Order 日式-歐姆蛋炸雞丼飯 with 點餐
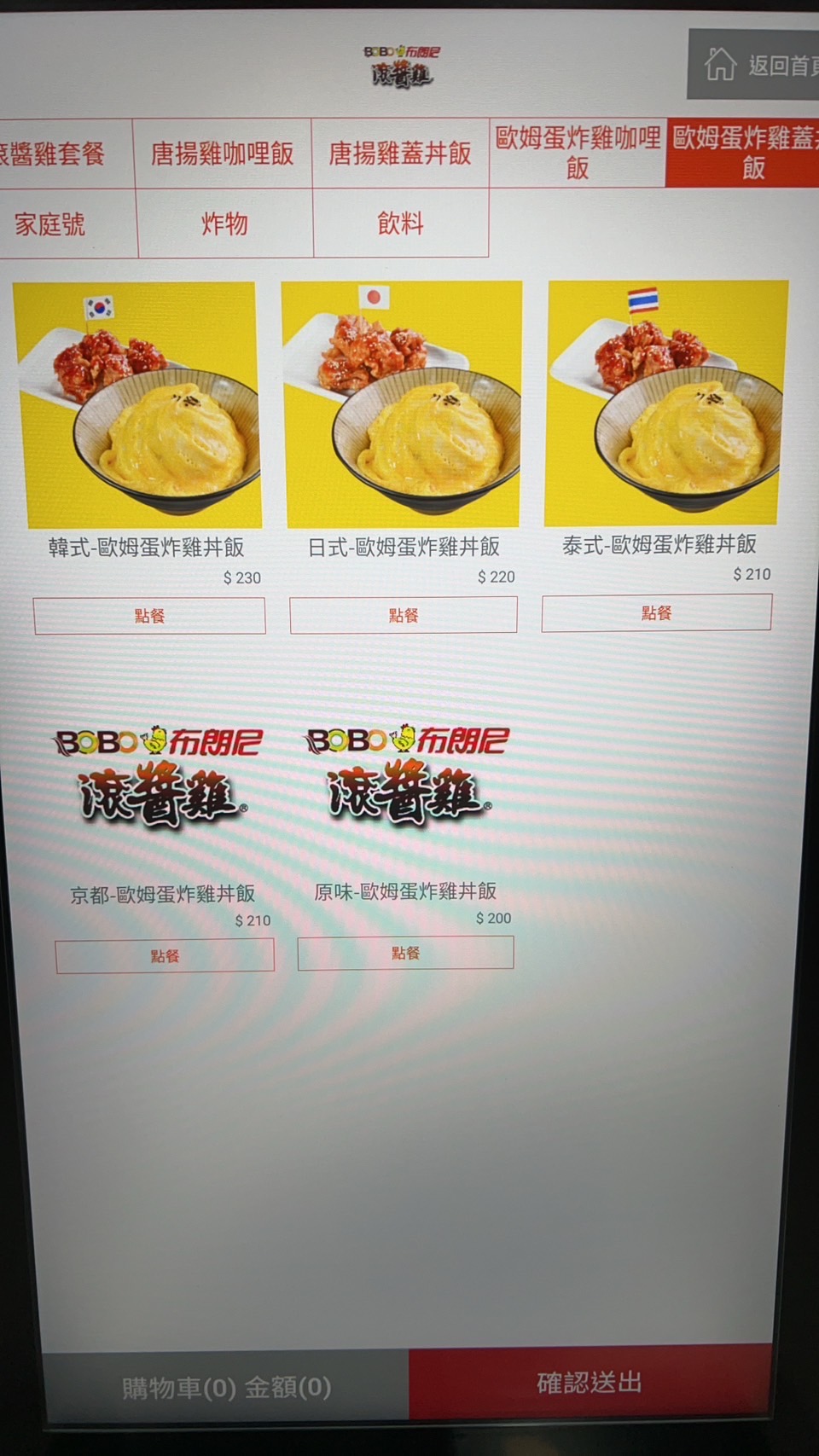 (404, 615)
